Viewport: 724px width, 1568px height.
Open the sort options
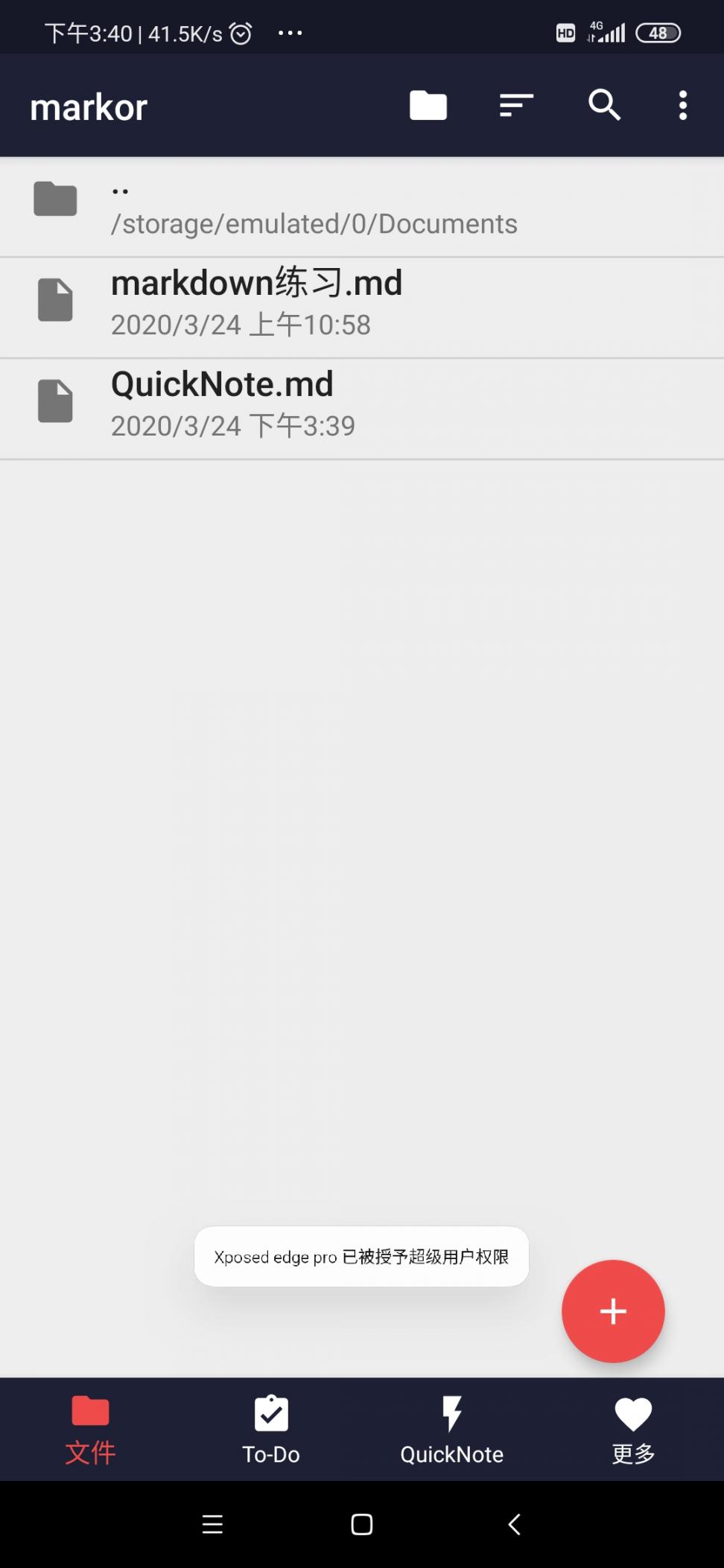(516, 106)
